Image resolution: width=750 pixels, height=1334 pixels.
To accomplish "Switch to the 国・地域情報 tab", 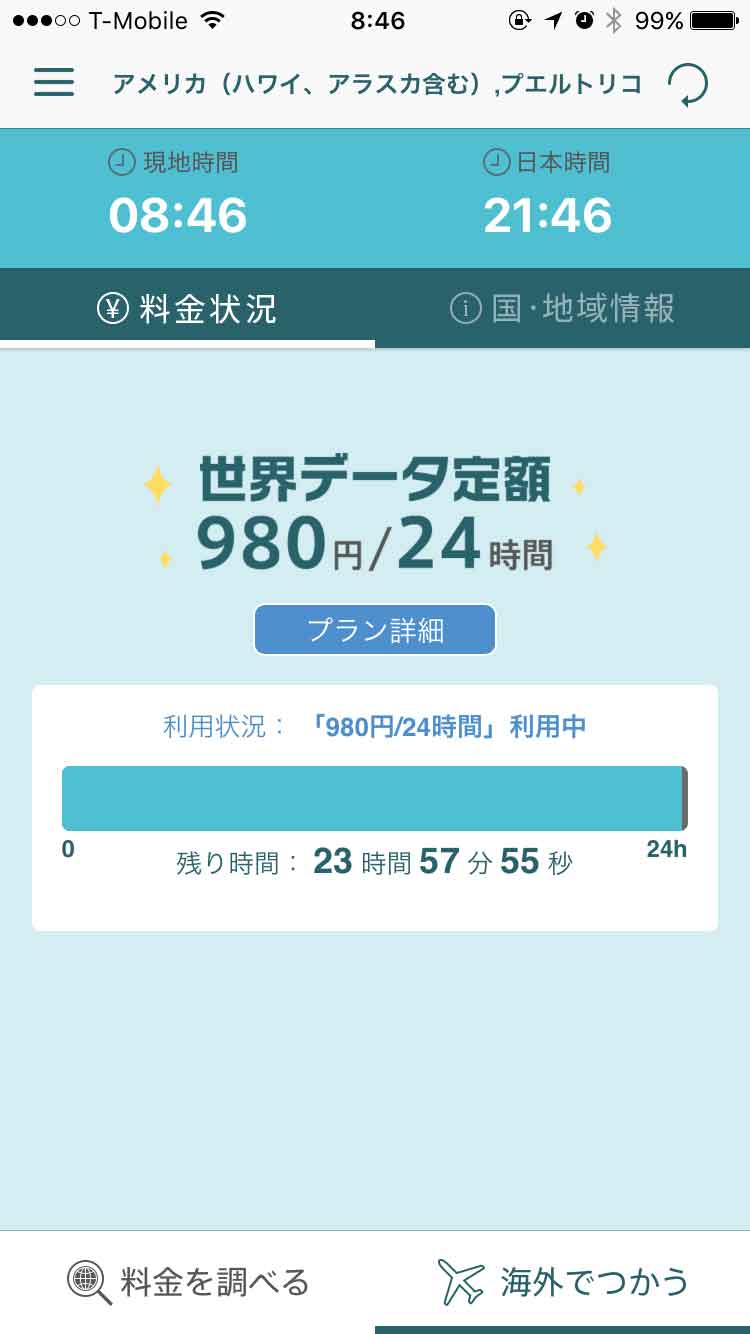I will 562,309.
